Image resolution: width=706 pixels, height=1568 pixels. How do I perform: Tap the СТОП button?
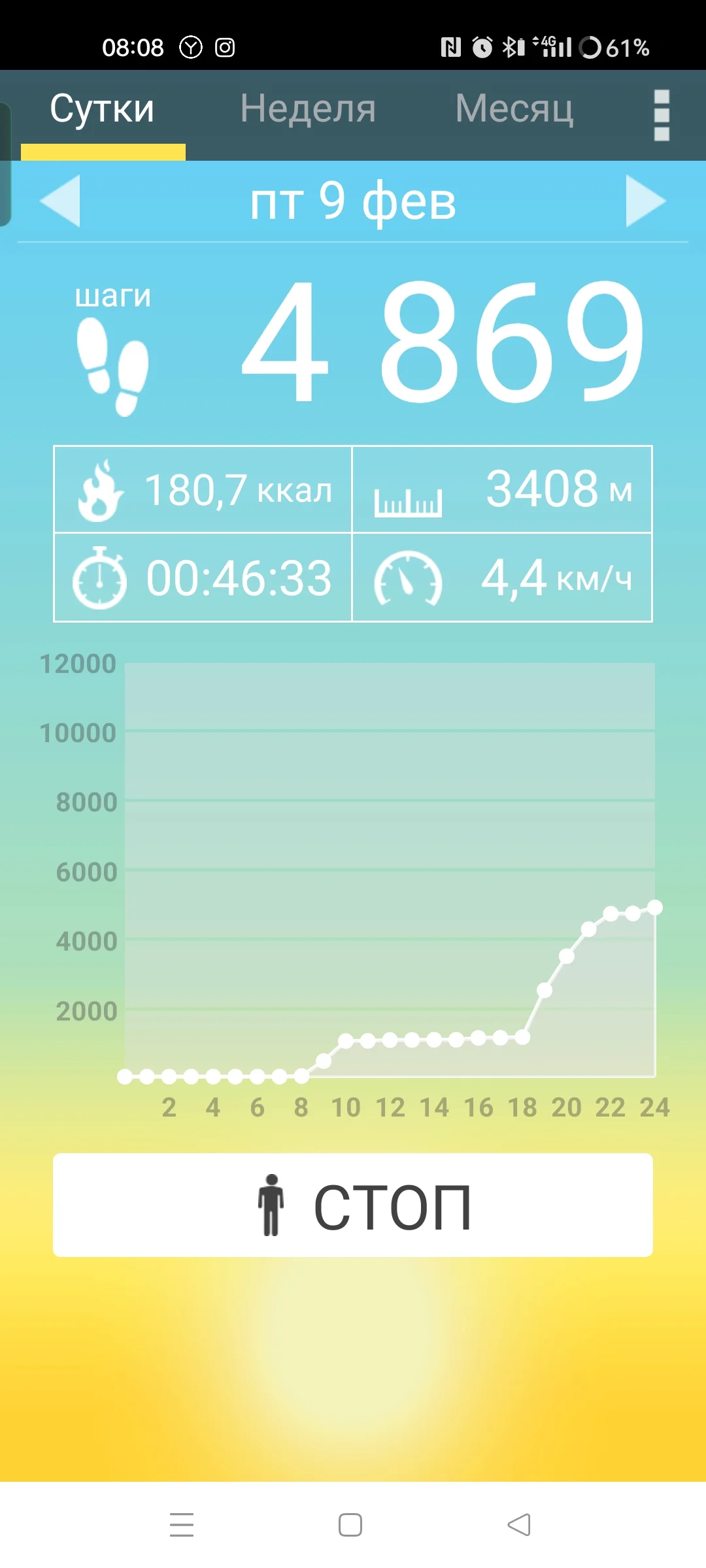point(353,1205)
